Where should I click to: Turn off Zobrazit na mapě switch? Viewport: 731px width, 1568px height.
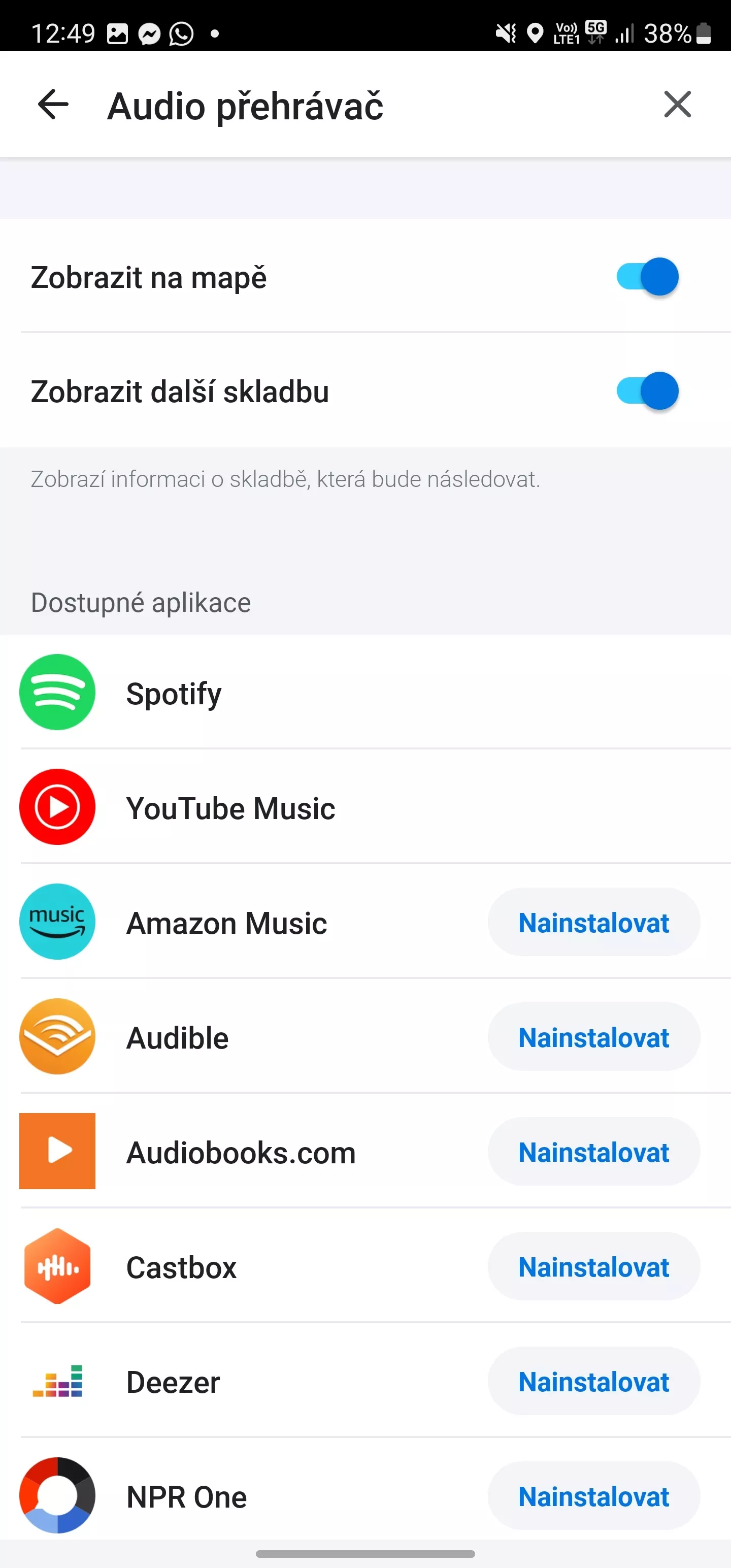(647, 277)
